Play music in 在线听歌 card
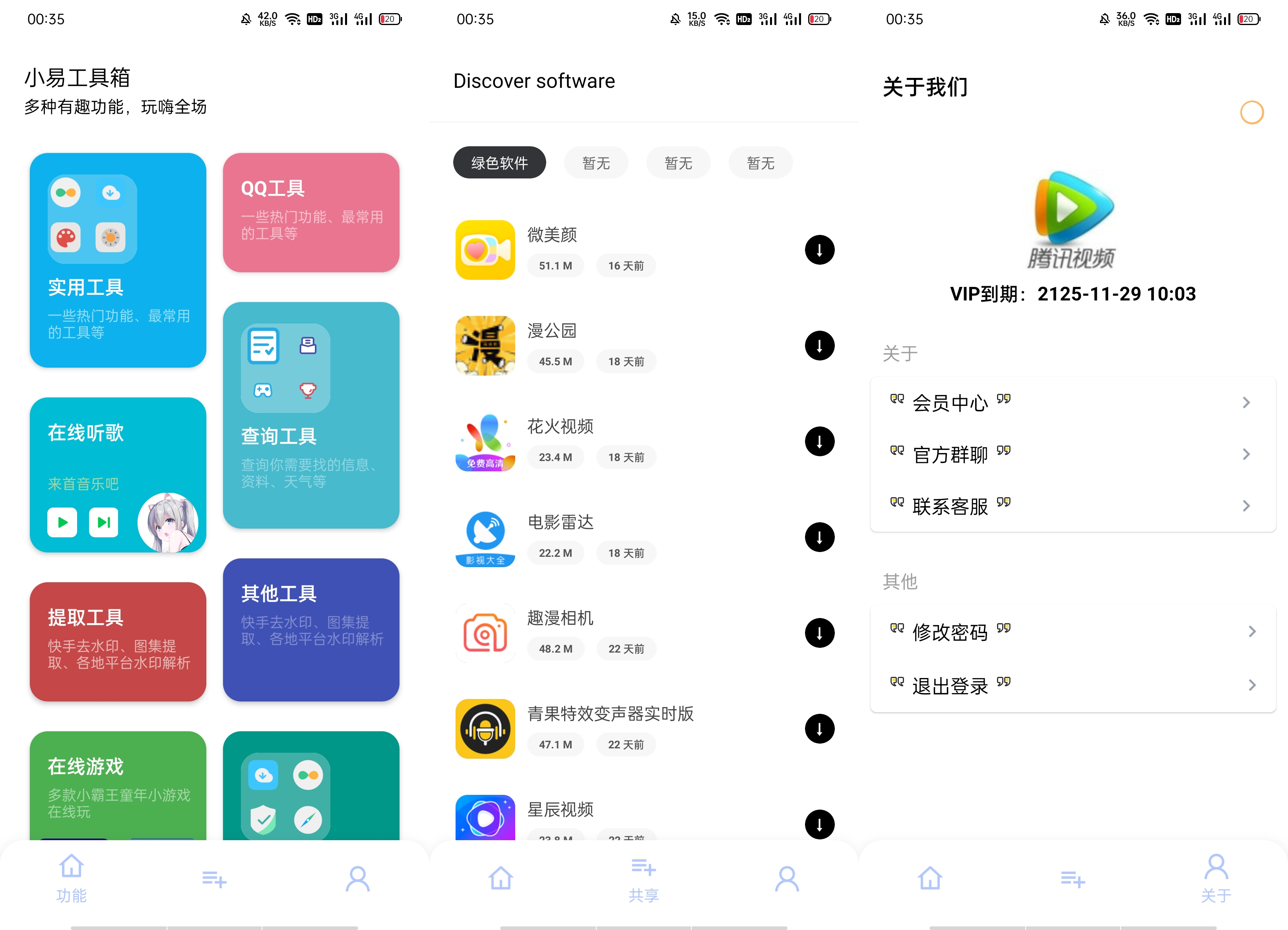Screen dimensions: 1288x930 pyautogui.click(x=62, y=522)
